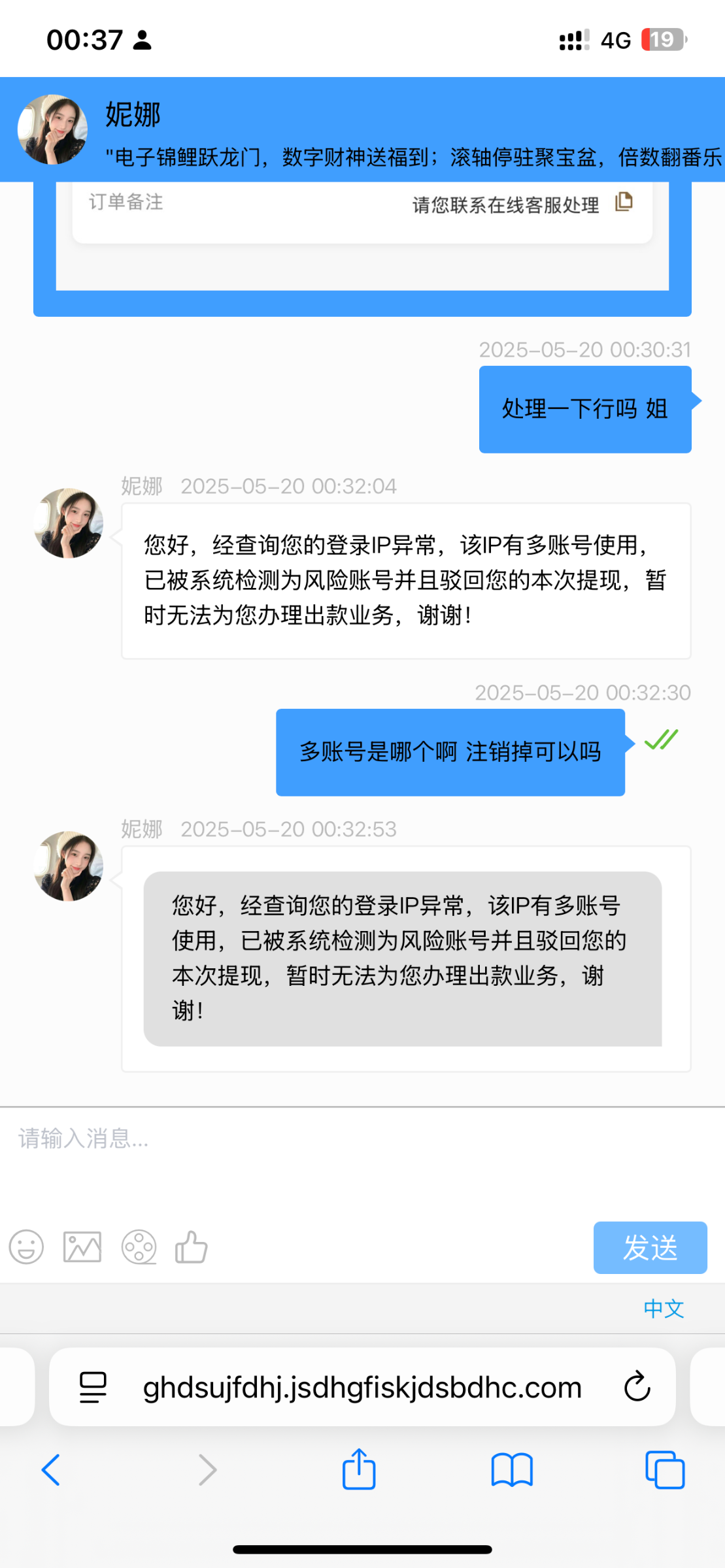The height and width of the screenshot is (1568, 725).
Task: Open the emoji picker
Action: (26, 1247)
